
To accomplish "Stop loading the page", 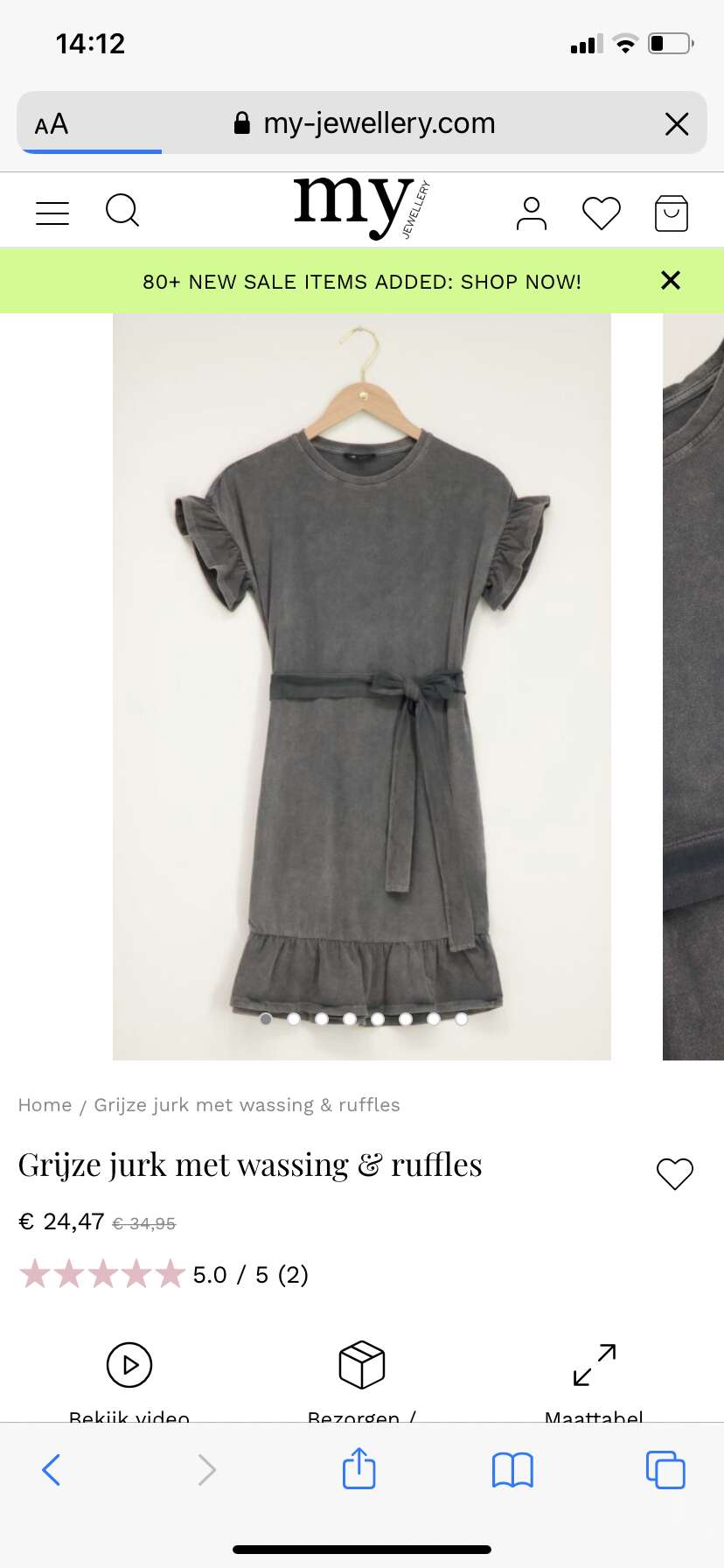I will [677, 124].
